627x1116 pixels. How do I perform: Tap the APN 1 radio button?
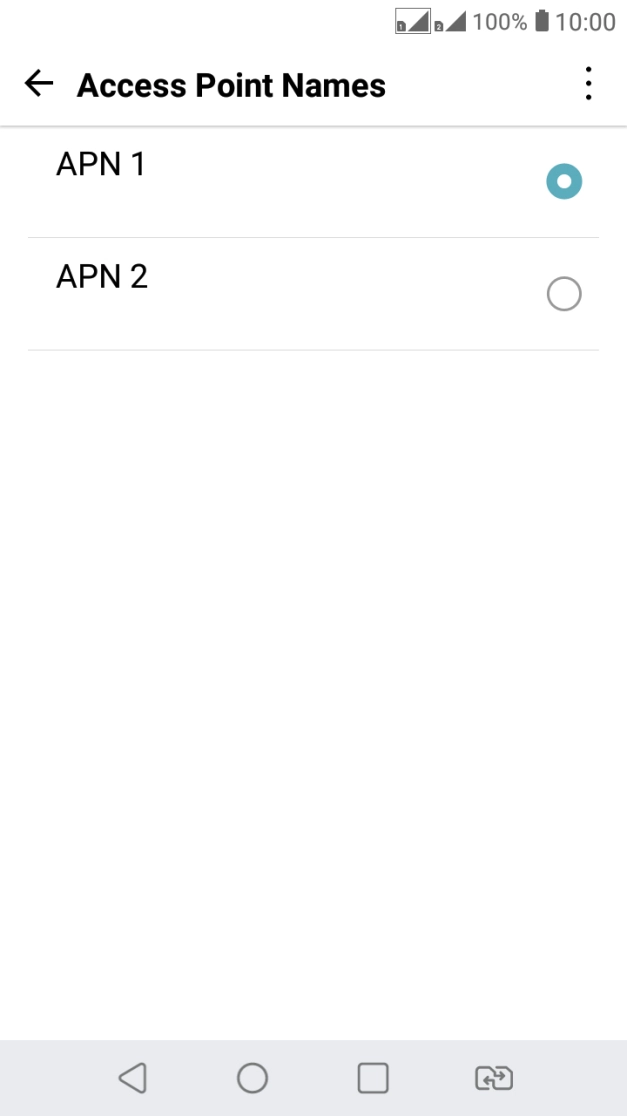click(x=564, y=181)
